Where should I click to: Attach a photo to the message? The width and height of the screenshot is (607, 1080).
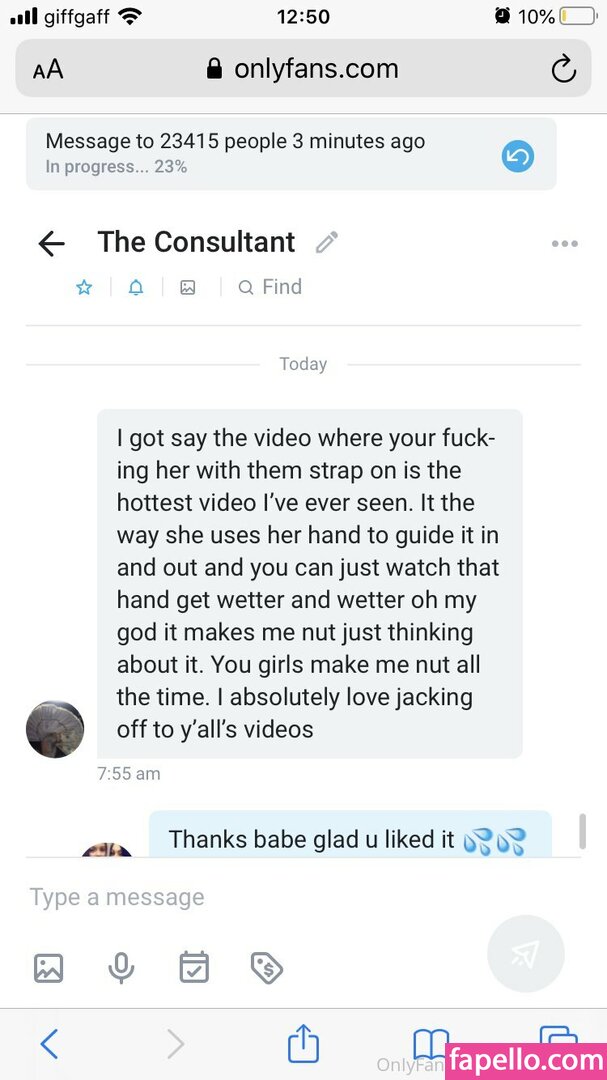[x=48, y=968]
